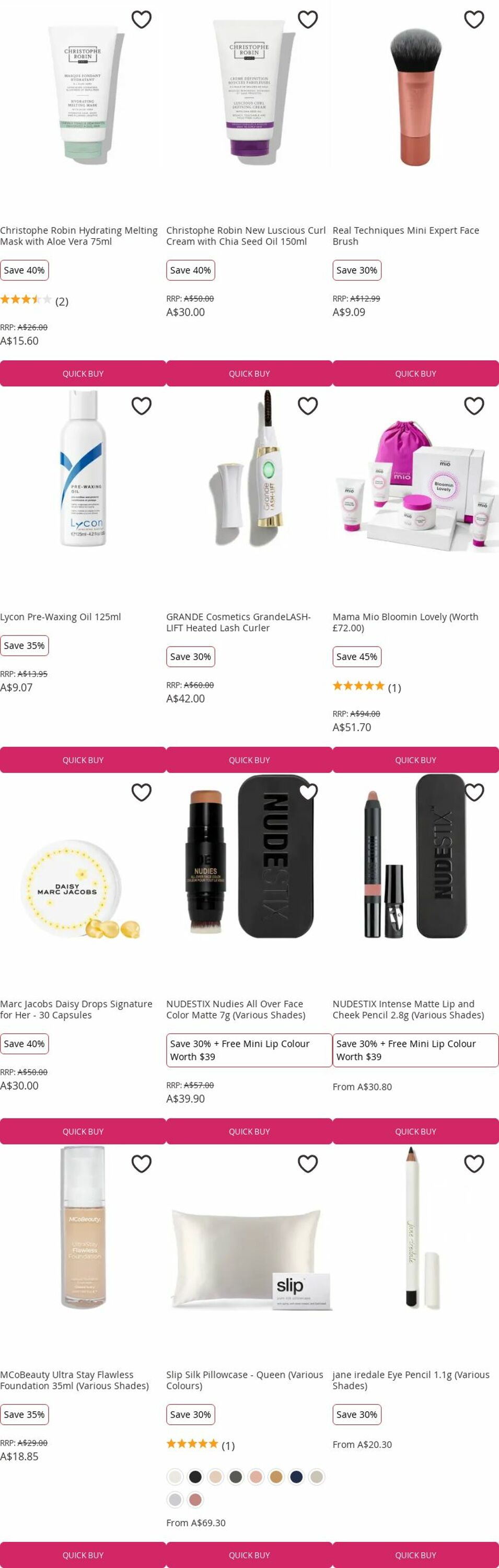Image resolution: width=499 pixels, height=1568 pixels.
Task: Quick buy Lycon Pre-Waxing Oil 125ml
Action: point(83,759)
